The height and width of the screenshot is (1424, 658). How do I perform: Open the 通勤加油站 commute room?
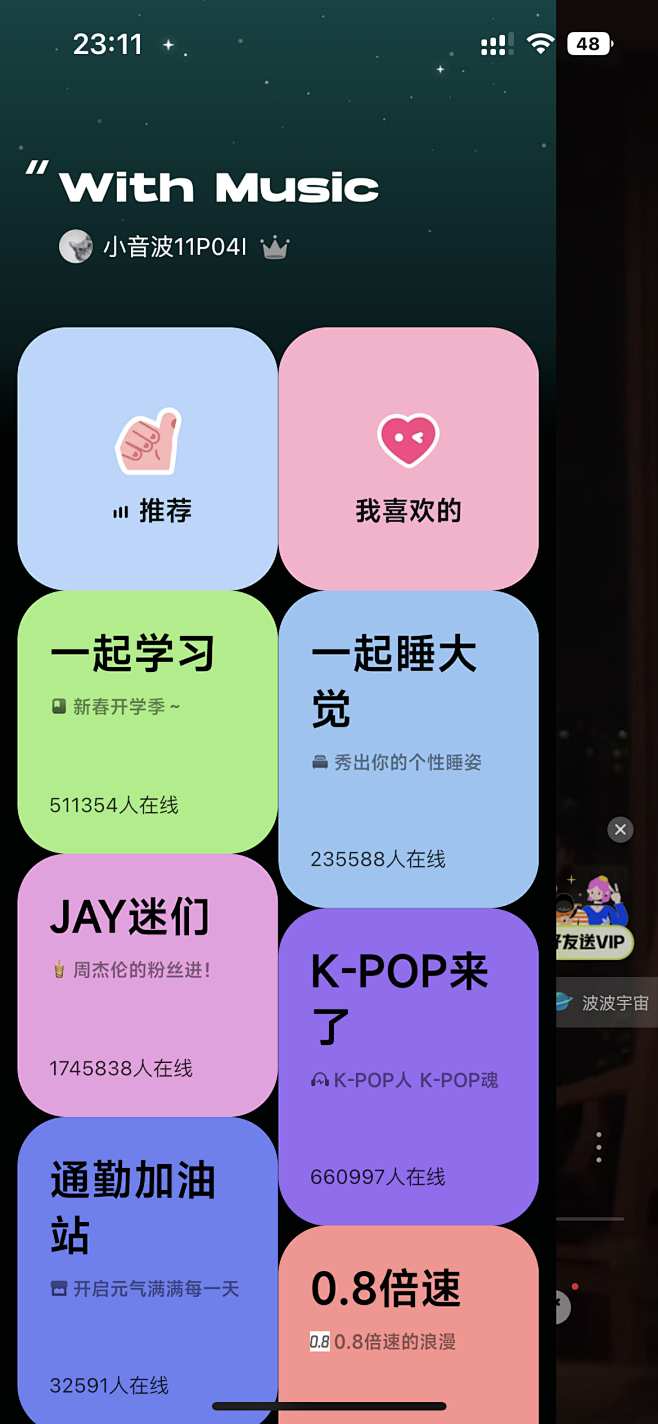pyautogui.click(x=147, y=1270)
